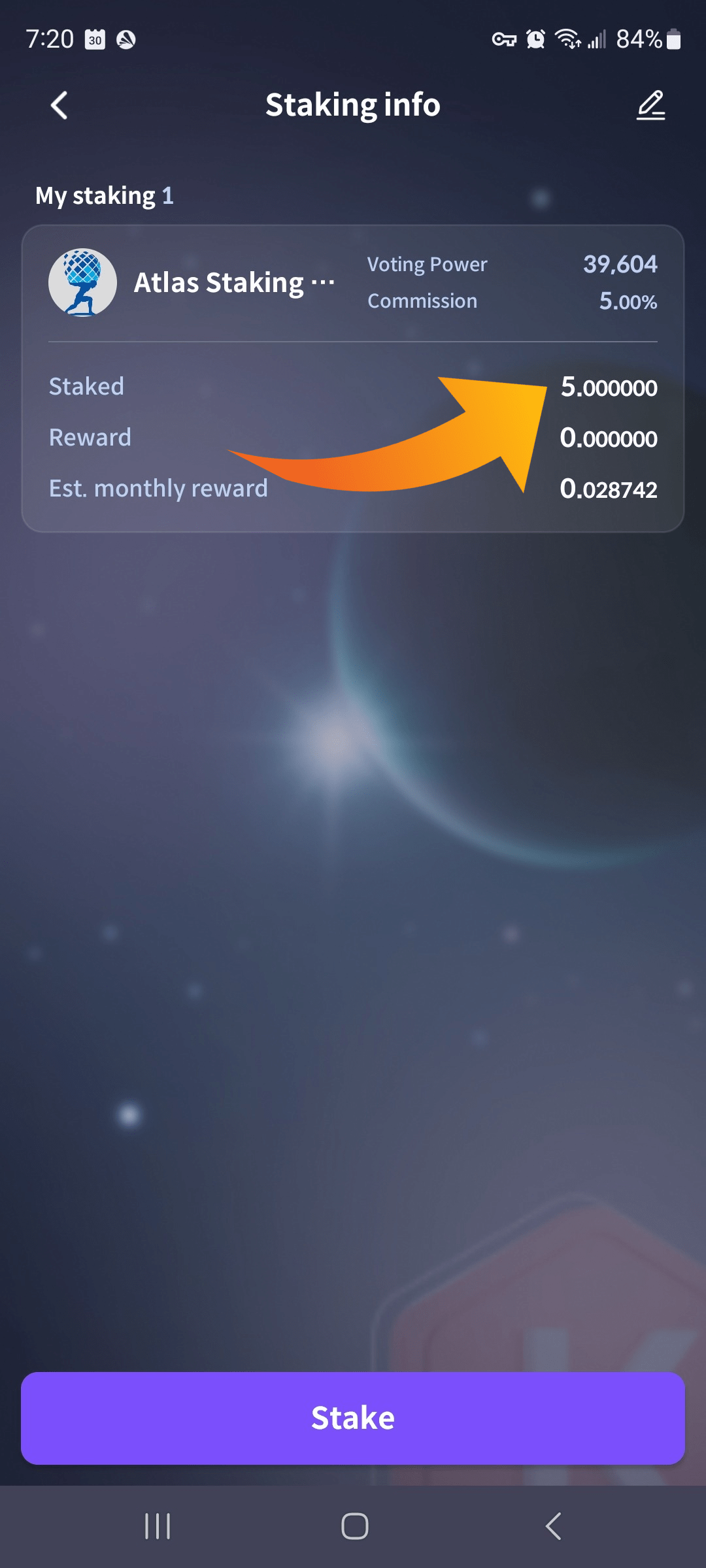Screen dimensions: 706x1568
Task: Tap the calendar icon showing 30
Action: (95, 39)
